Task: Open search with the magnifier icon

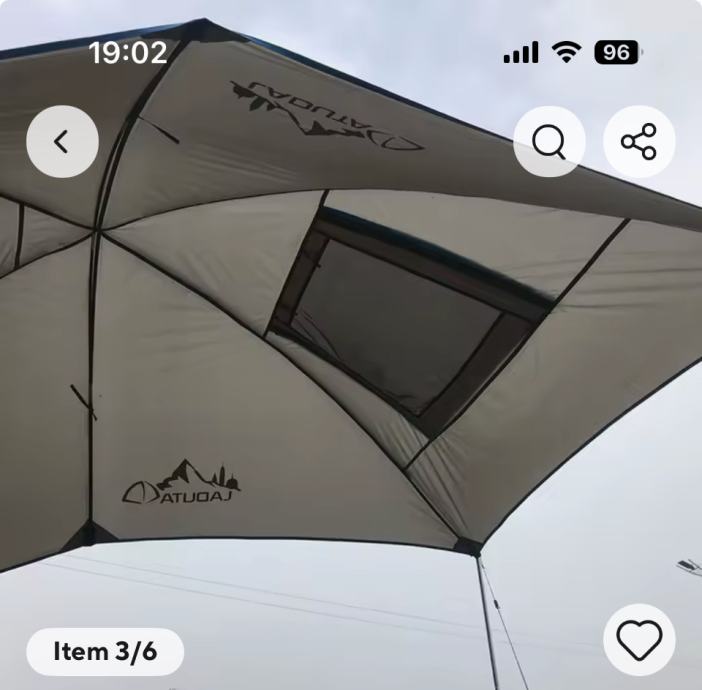Action: tap(549, 142)
